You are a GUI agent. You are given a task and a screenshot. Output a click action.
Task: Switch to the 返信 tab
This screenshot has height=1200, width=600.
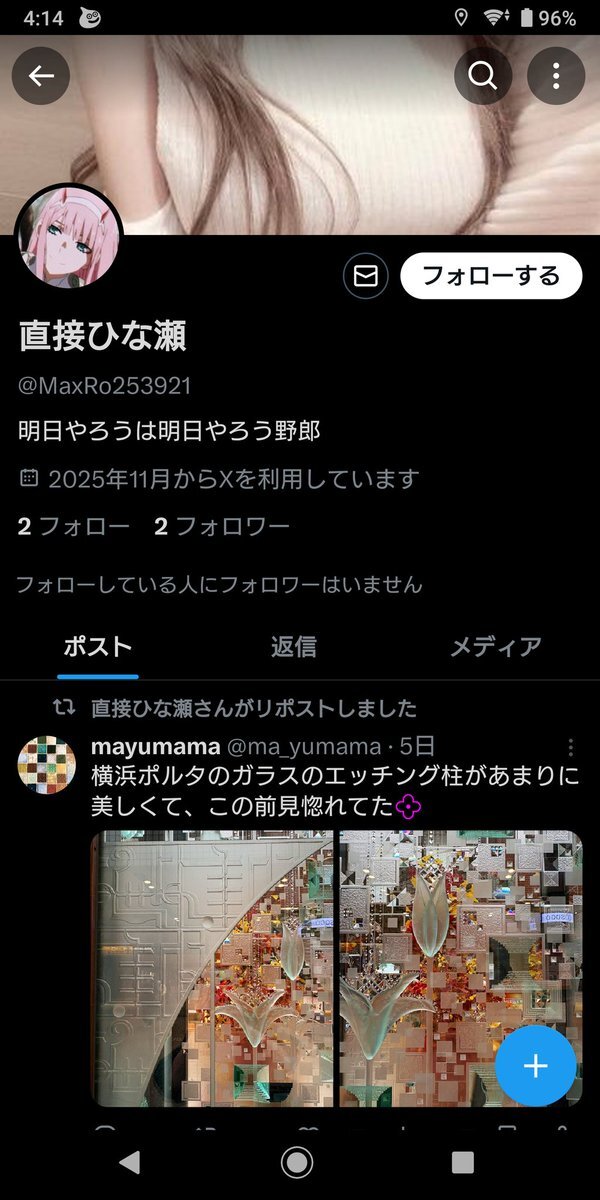(293, 646)
